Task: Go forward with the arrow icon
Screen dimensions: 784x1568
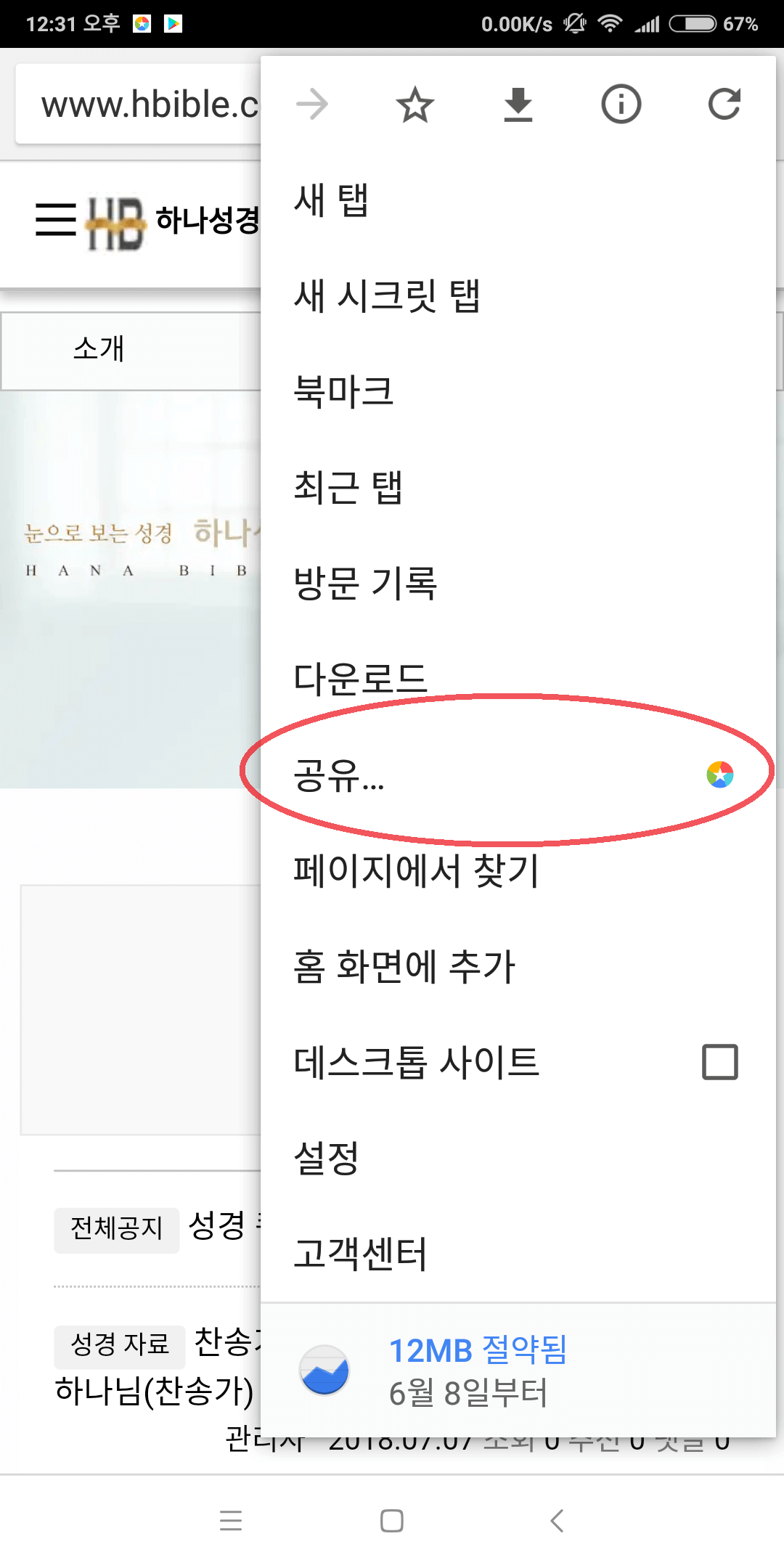Action: [x=312, y=105]
